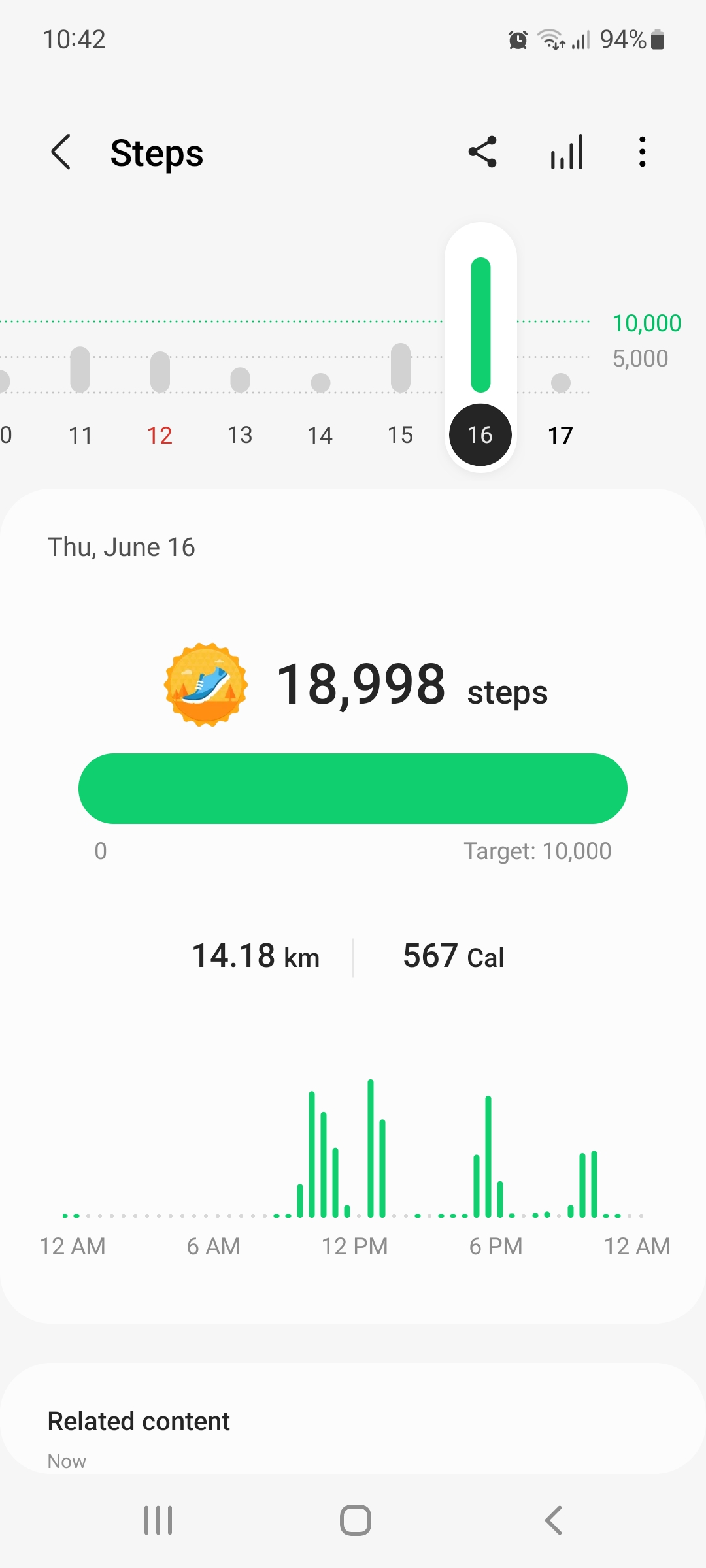This screenshot has height=1568, width=706.
Task: Open recent apps from navigation bar
Action: [x=158, y=1520]
